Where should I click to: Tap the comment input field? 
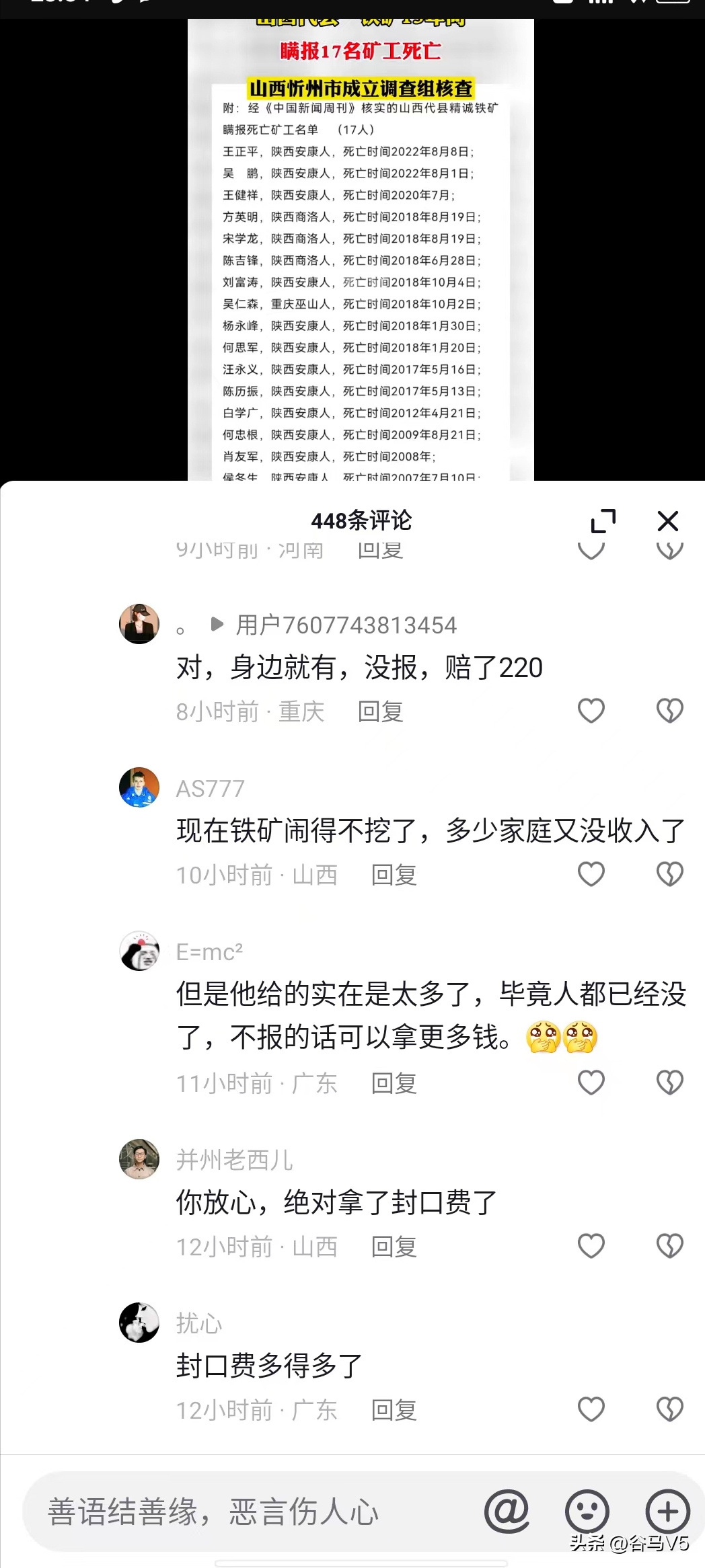[249, 1512]
